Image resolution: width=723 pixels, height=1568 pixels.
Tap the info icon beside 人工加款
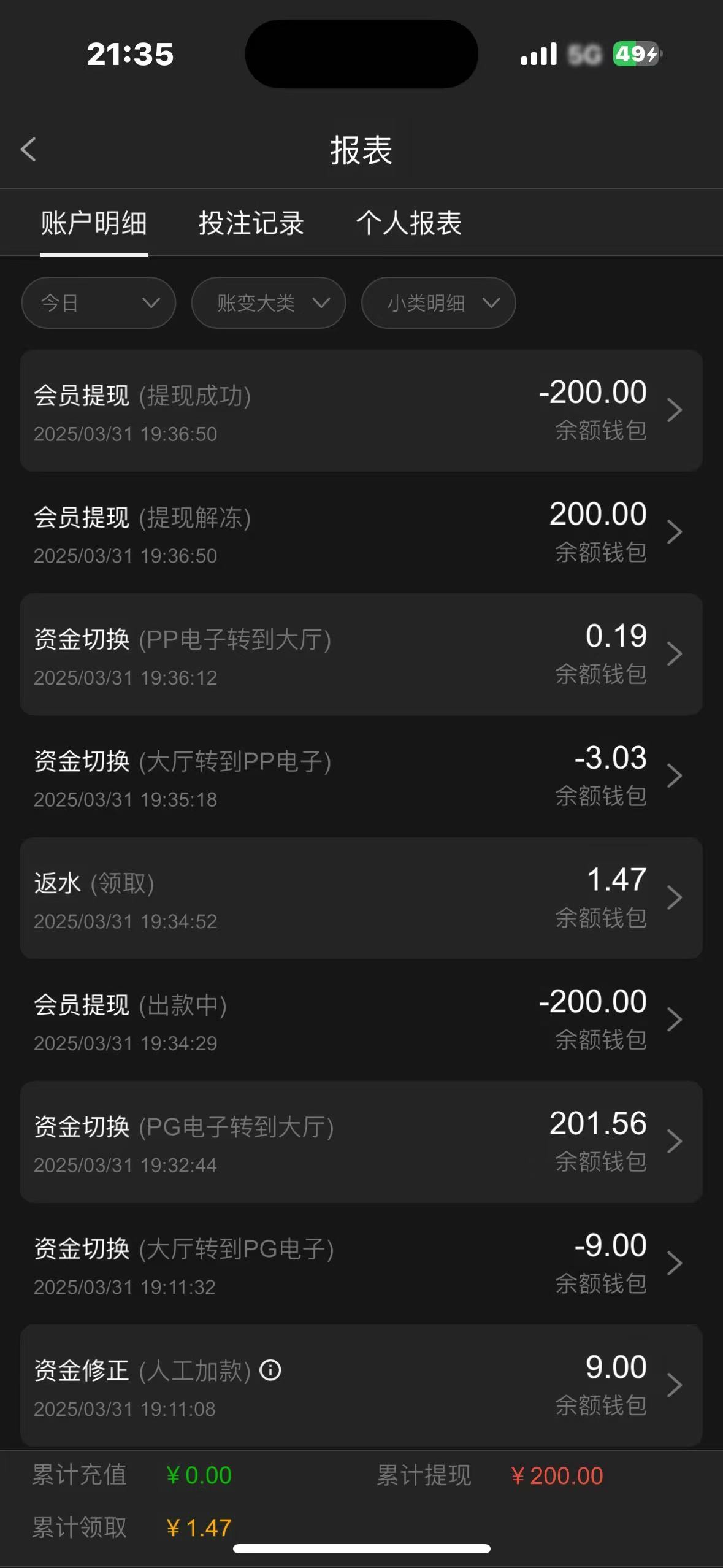270,1370
